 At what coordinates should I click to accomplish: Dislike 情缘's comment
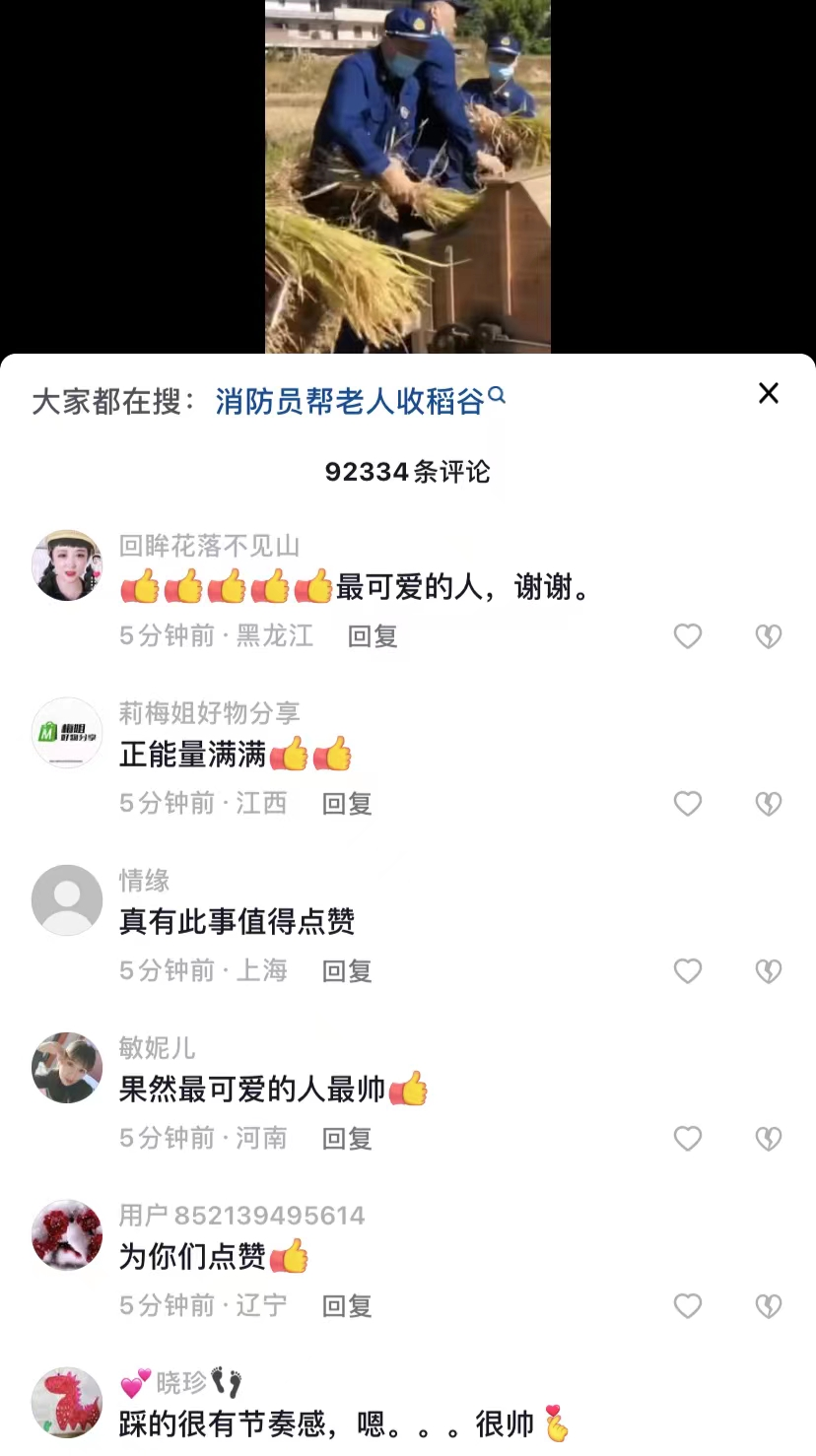coord(768,971)
